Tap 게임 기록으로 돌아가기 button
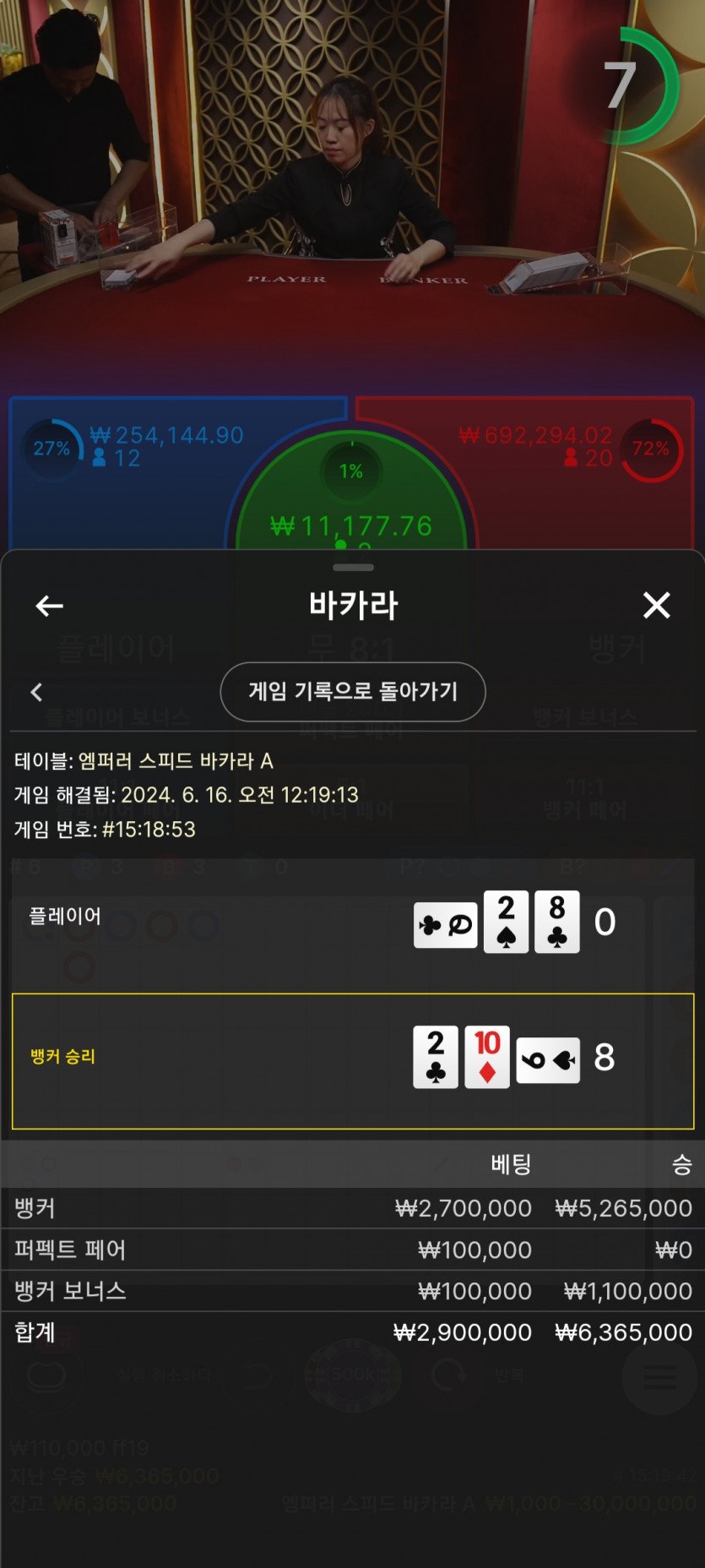Viewport: 705px width, 1568px height. click(352, 692)
